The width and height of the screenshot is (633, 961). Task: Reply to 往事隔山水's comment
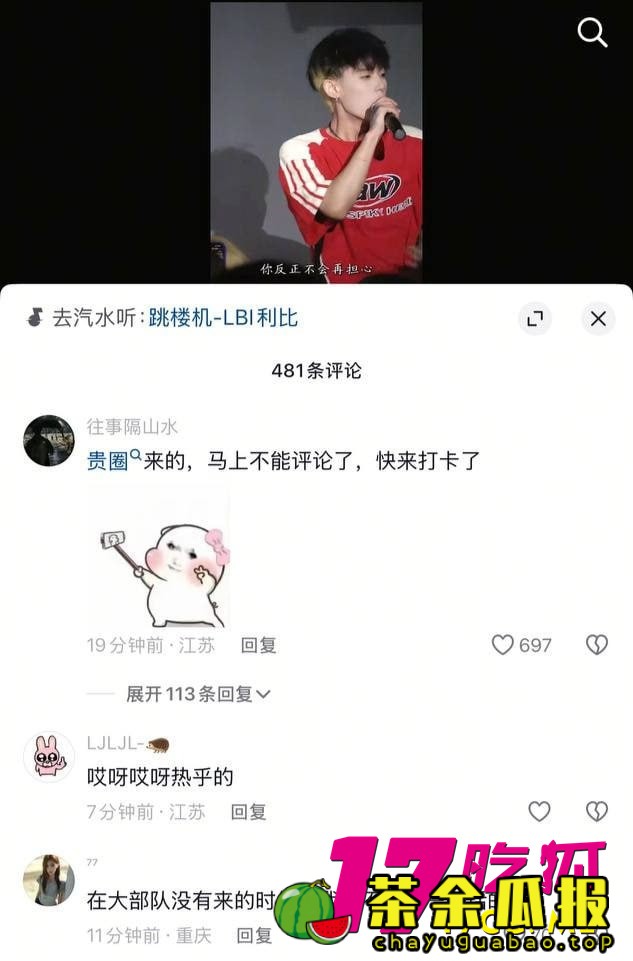[x=259, y=645]
